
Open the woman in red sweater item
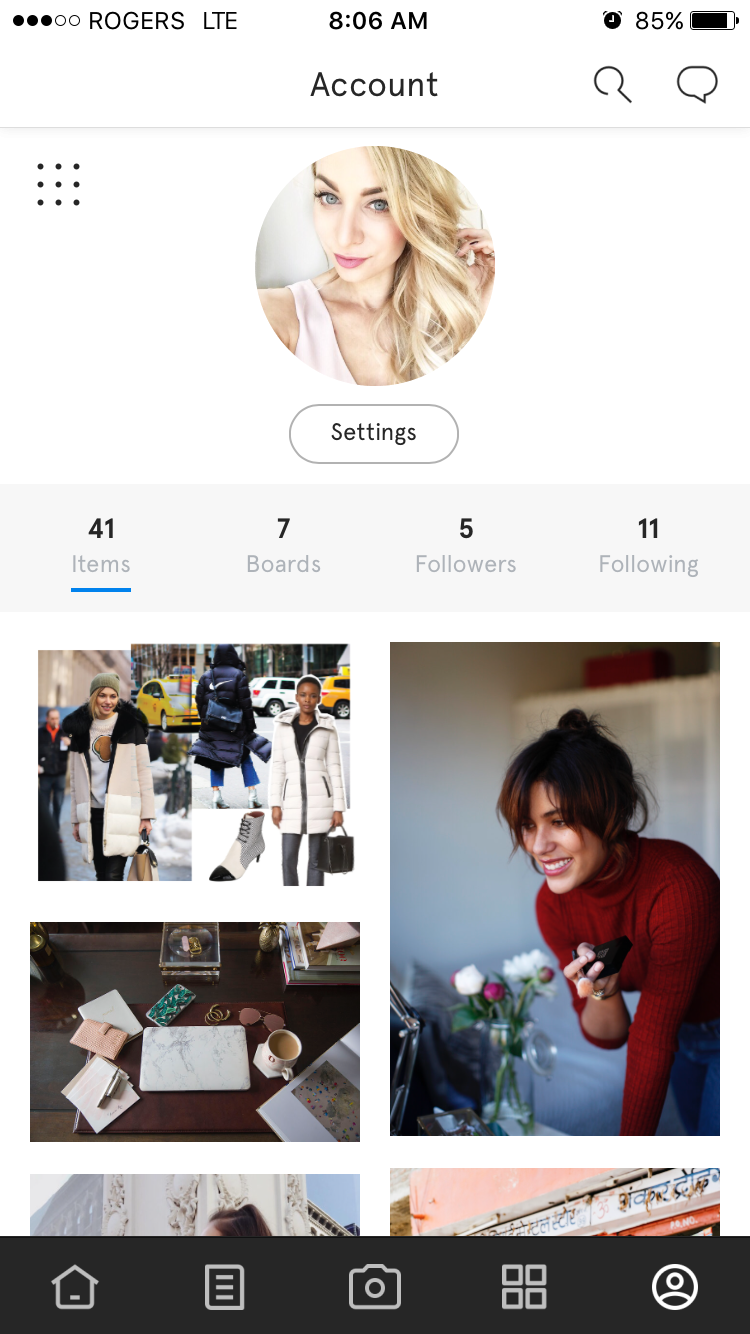pos(555,888)
